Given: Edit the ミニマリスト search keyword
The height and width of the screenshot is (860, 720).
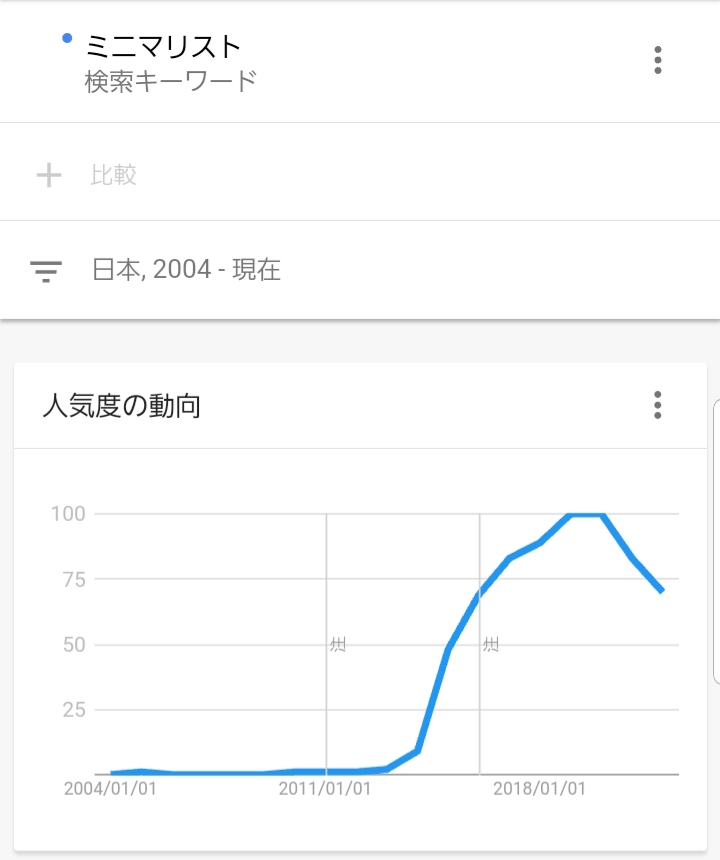Looking at the screenshot, I should click(164, 48).
